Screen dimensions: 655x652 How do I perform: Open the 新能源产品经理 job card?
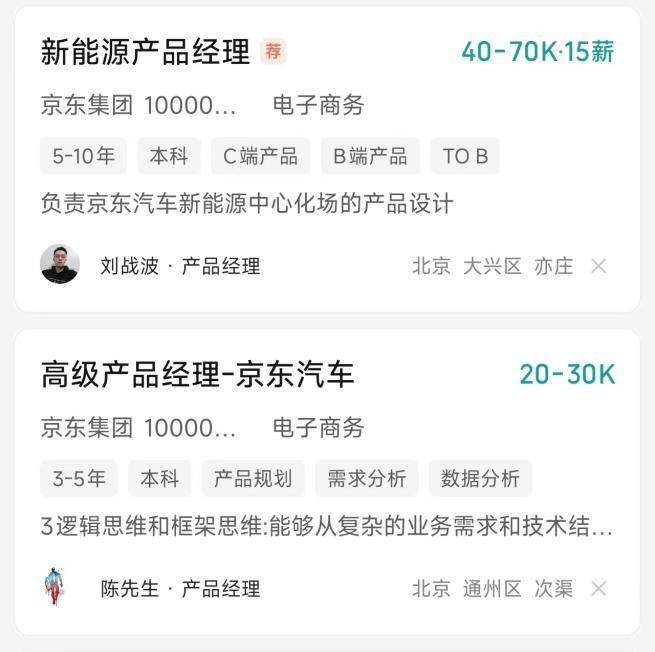pyautogui.click(x=145, y=52)
